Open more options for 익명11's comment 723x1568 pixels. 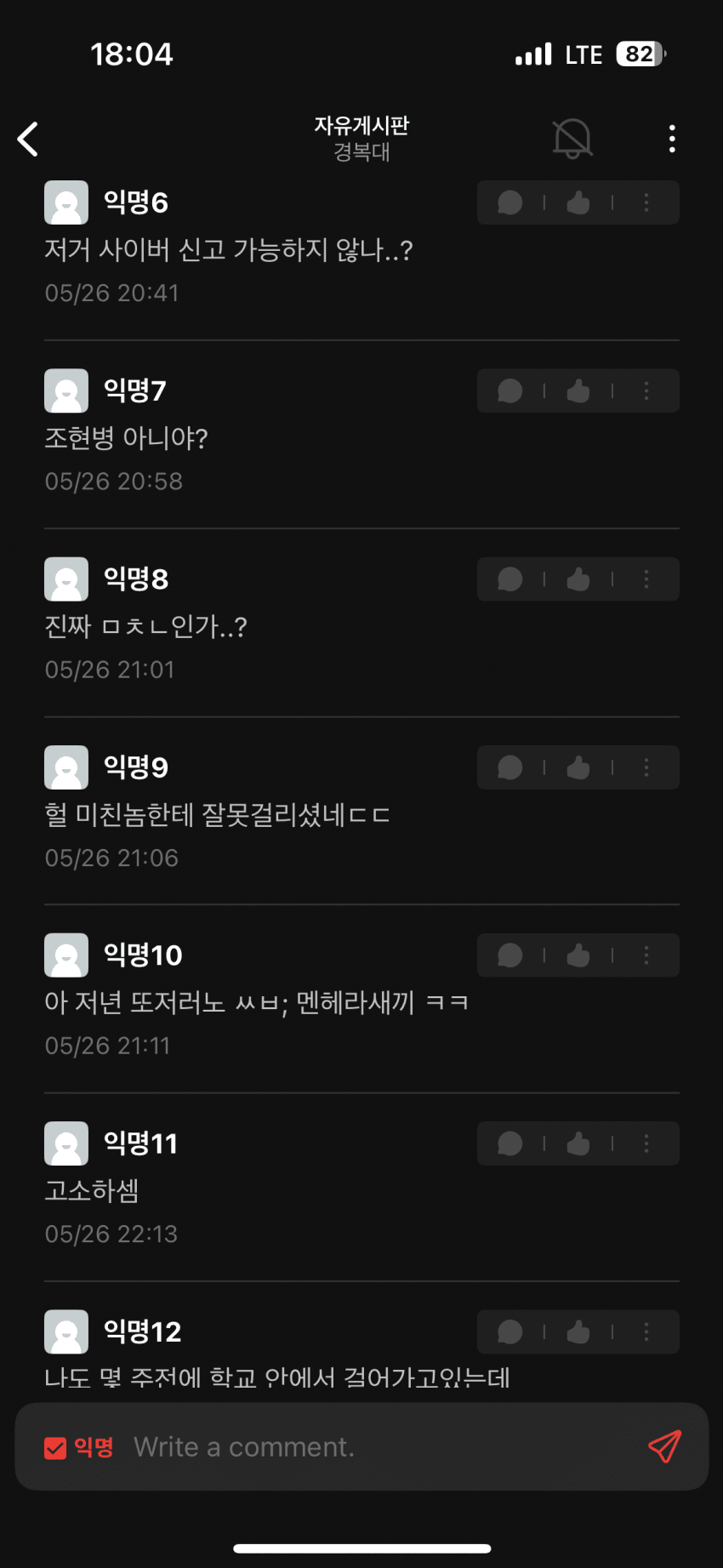click(646, 1143)
